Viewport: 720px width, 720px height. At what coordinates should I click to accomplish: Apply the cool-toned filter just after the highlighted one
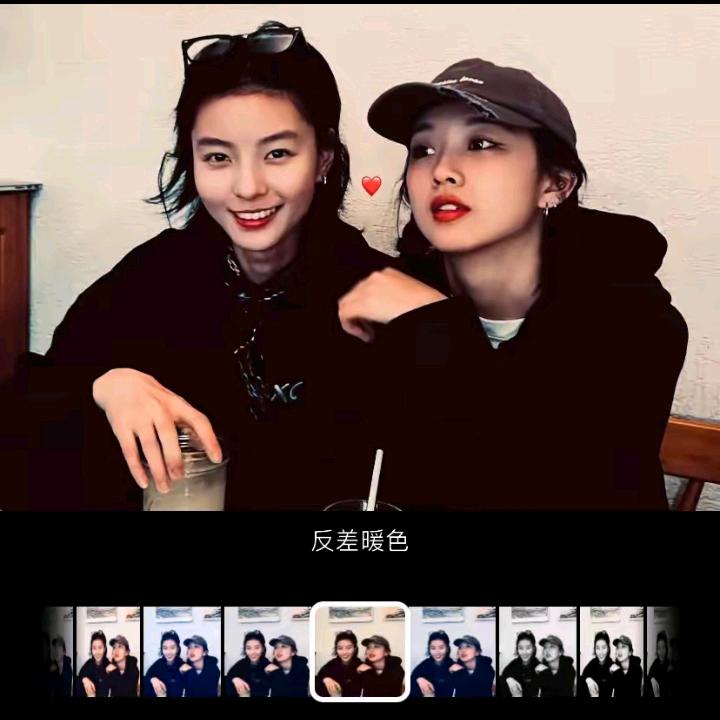pos(453,651)
